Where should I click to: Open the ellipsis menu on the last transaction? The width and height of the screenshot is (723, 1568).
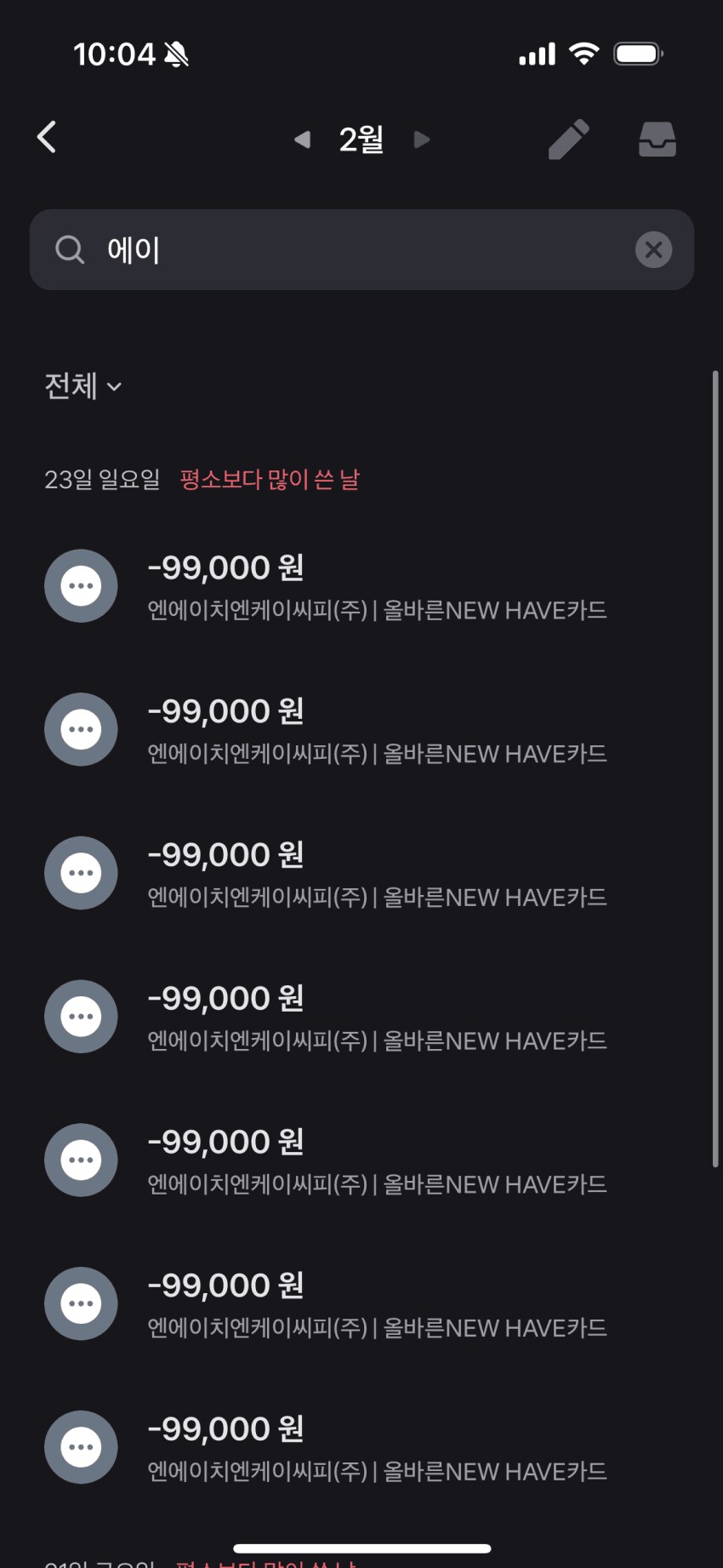pos(80,1447)
